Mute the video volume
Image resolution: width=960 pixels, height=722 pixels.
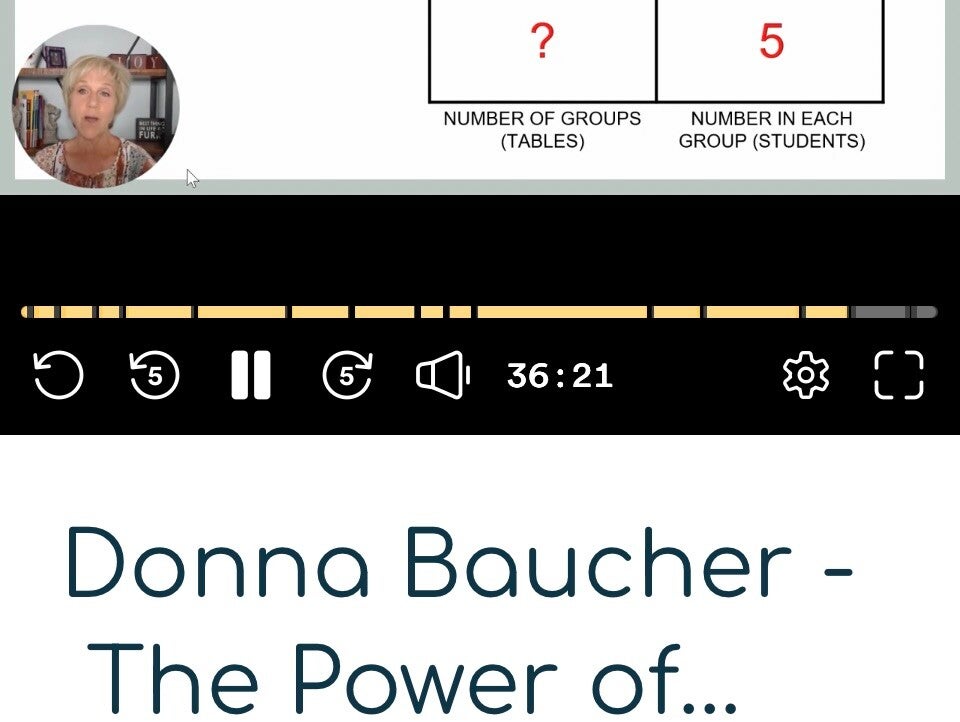[x=443, y=375]
